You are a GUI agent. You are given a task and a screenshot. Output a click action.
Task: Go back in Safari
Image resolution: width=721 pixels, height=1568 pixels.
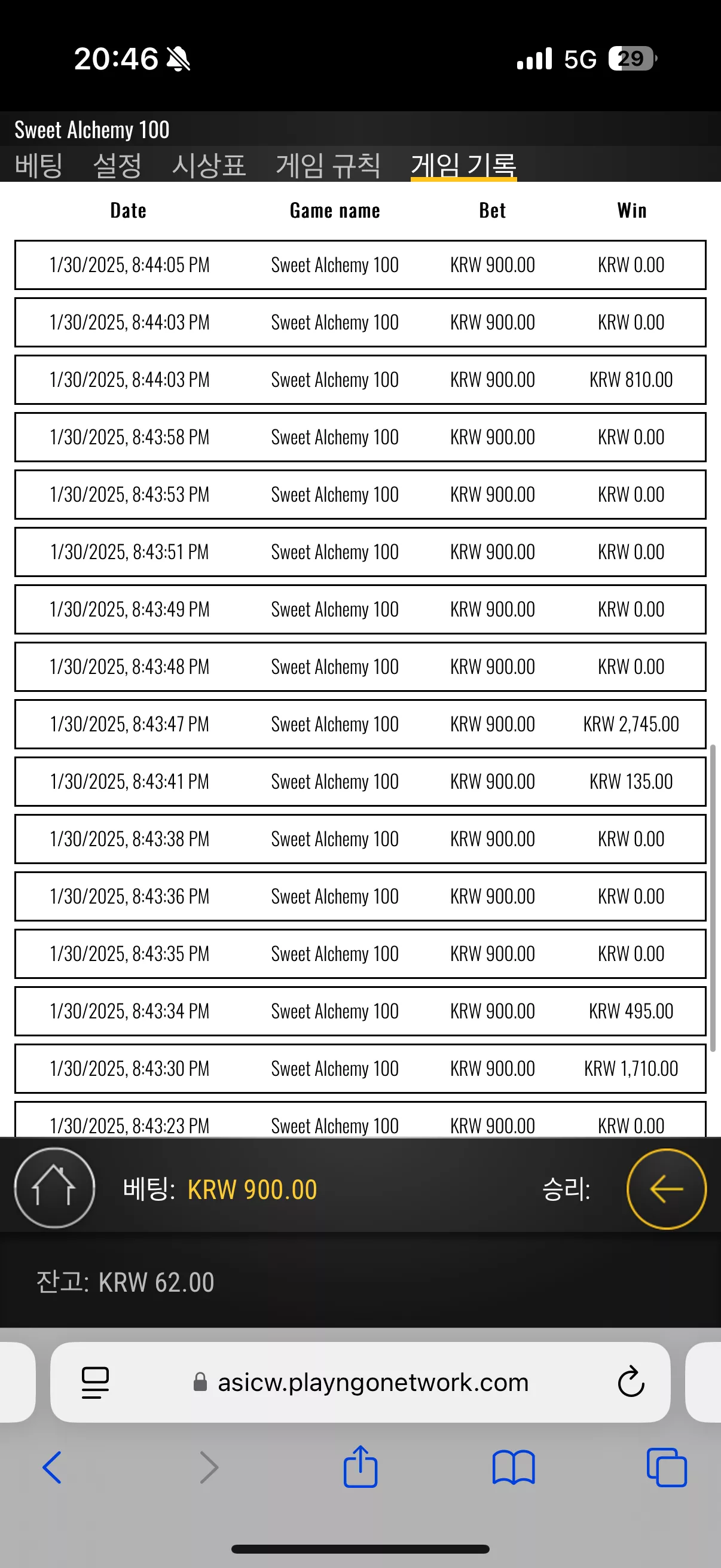(x=53, y=1468)
